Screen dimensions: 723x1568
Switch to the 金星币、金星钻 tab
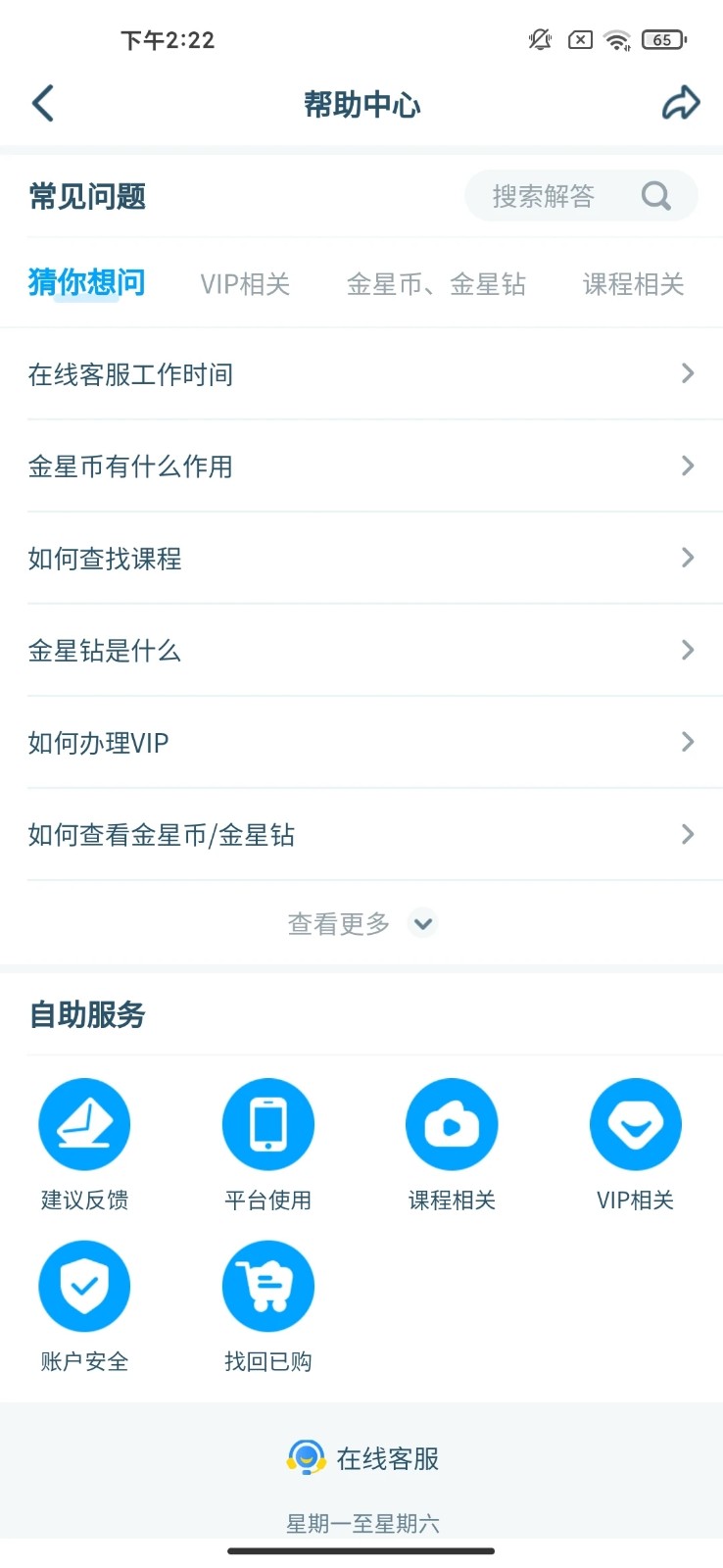coord(436,284)
